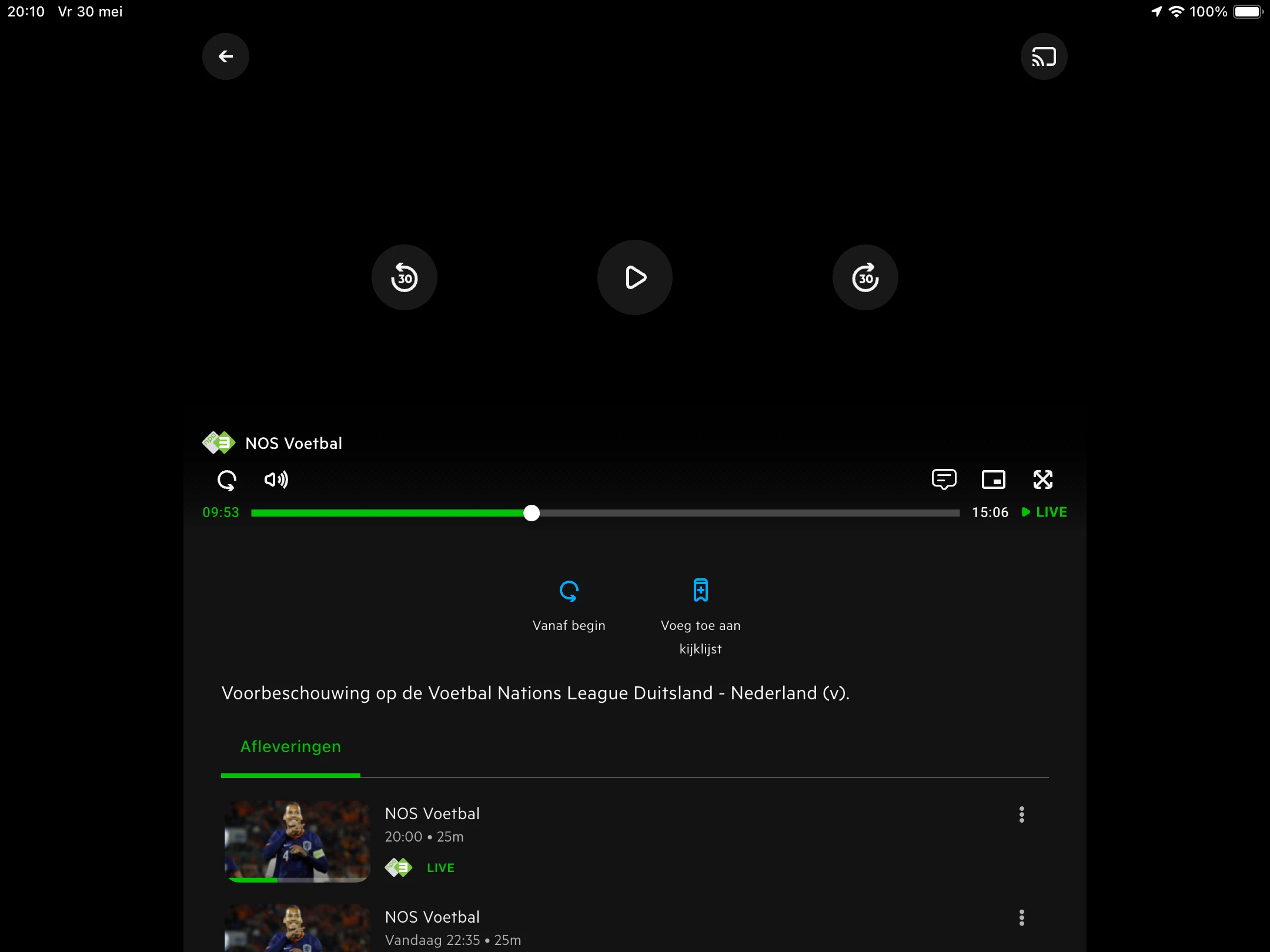The width and height of the screenshot is (1270, 952).
Task: Go back using the arrow button
Action: pos(226,56)
